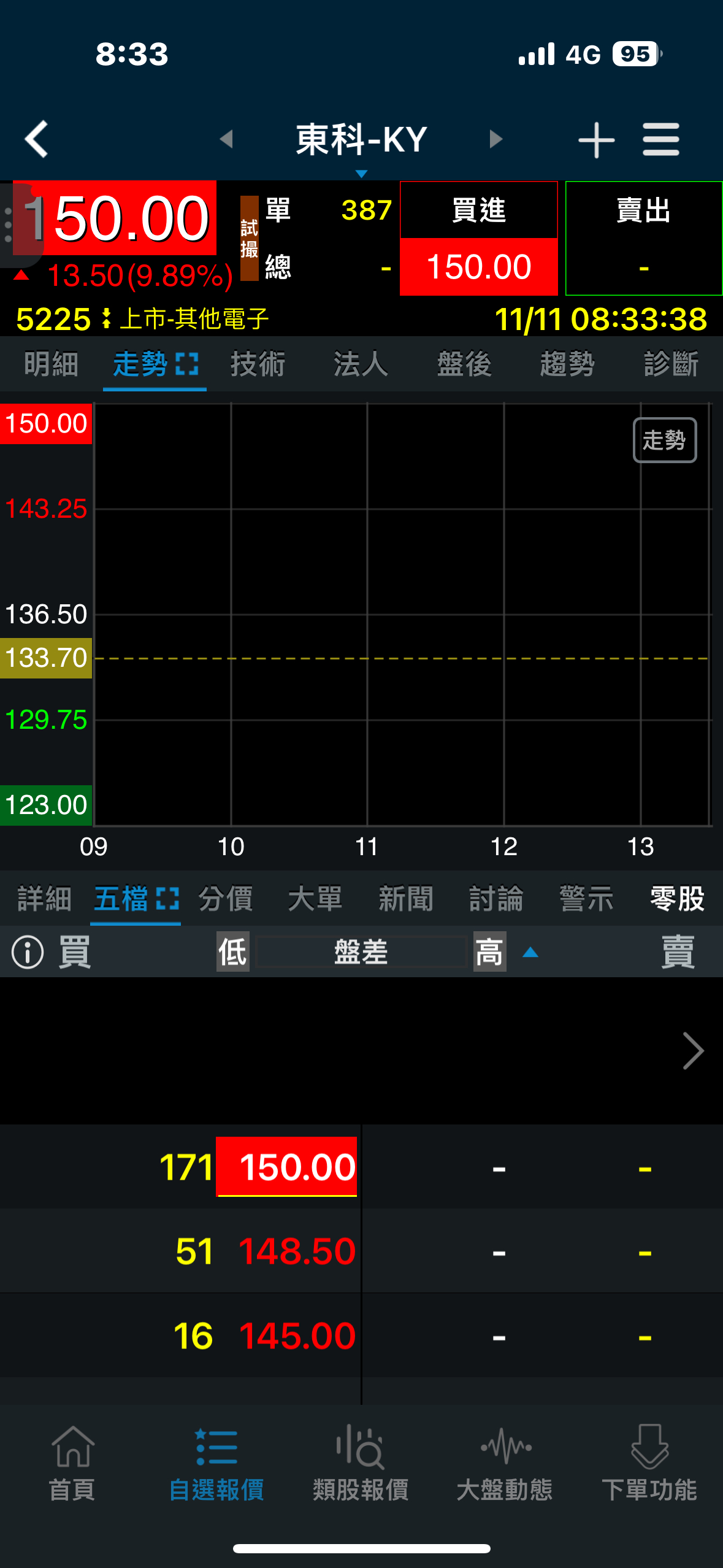
Task: Open next stock with right arrow
Action: pyautogui.click(x=495, y=139)
